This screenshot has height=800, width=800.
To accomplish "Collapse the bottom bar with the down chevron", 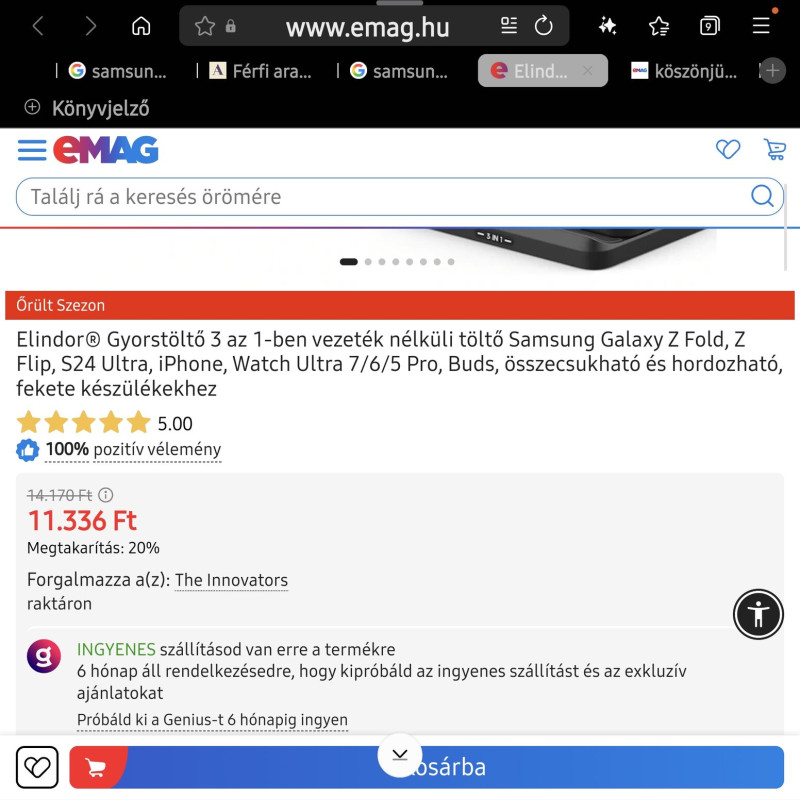I will coord(400,754).
